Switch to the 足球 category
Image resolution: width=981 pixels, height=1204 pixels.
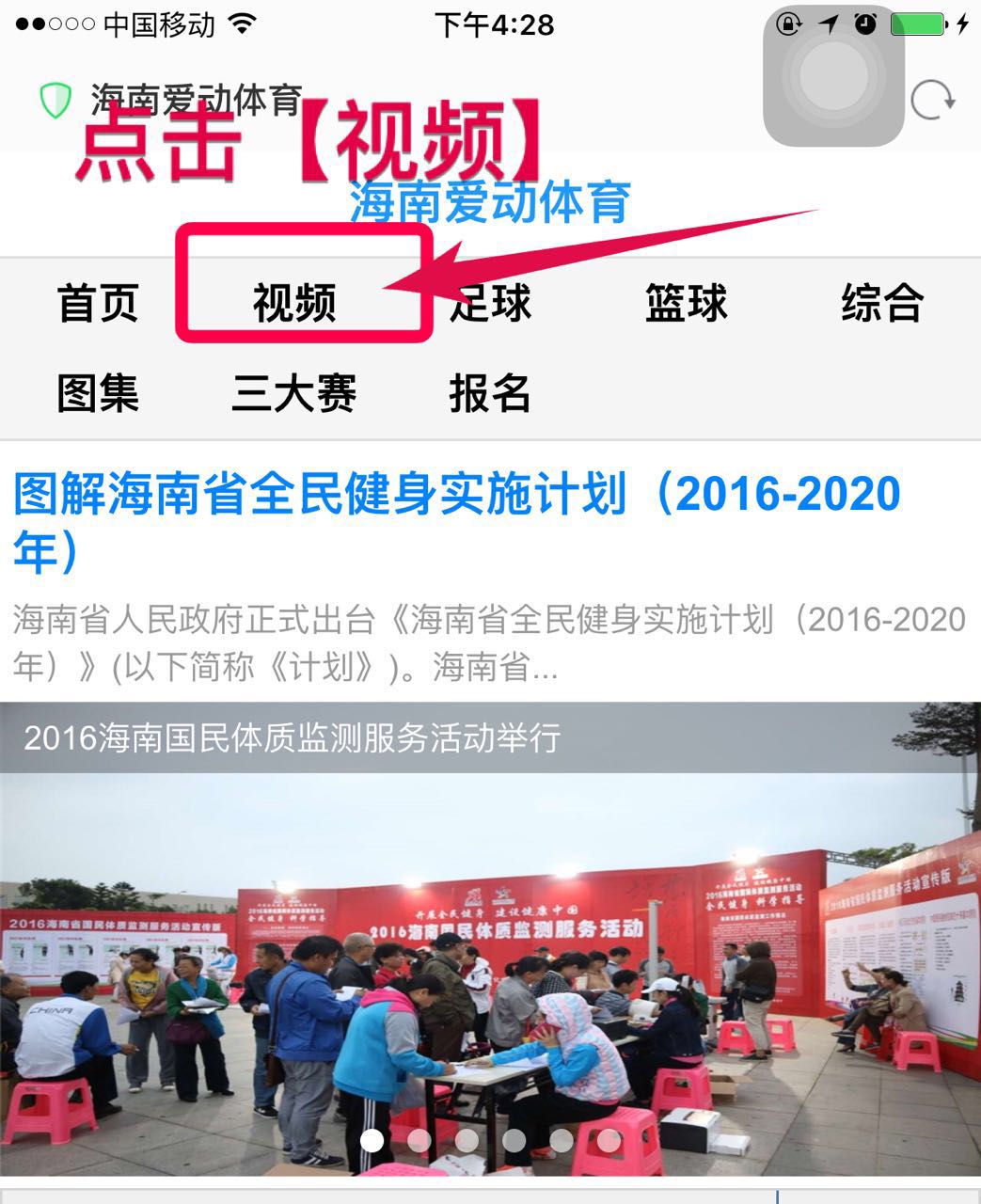point(490,303)
